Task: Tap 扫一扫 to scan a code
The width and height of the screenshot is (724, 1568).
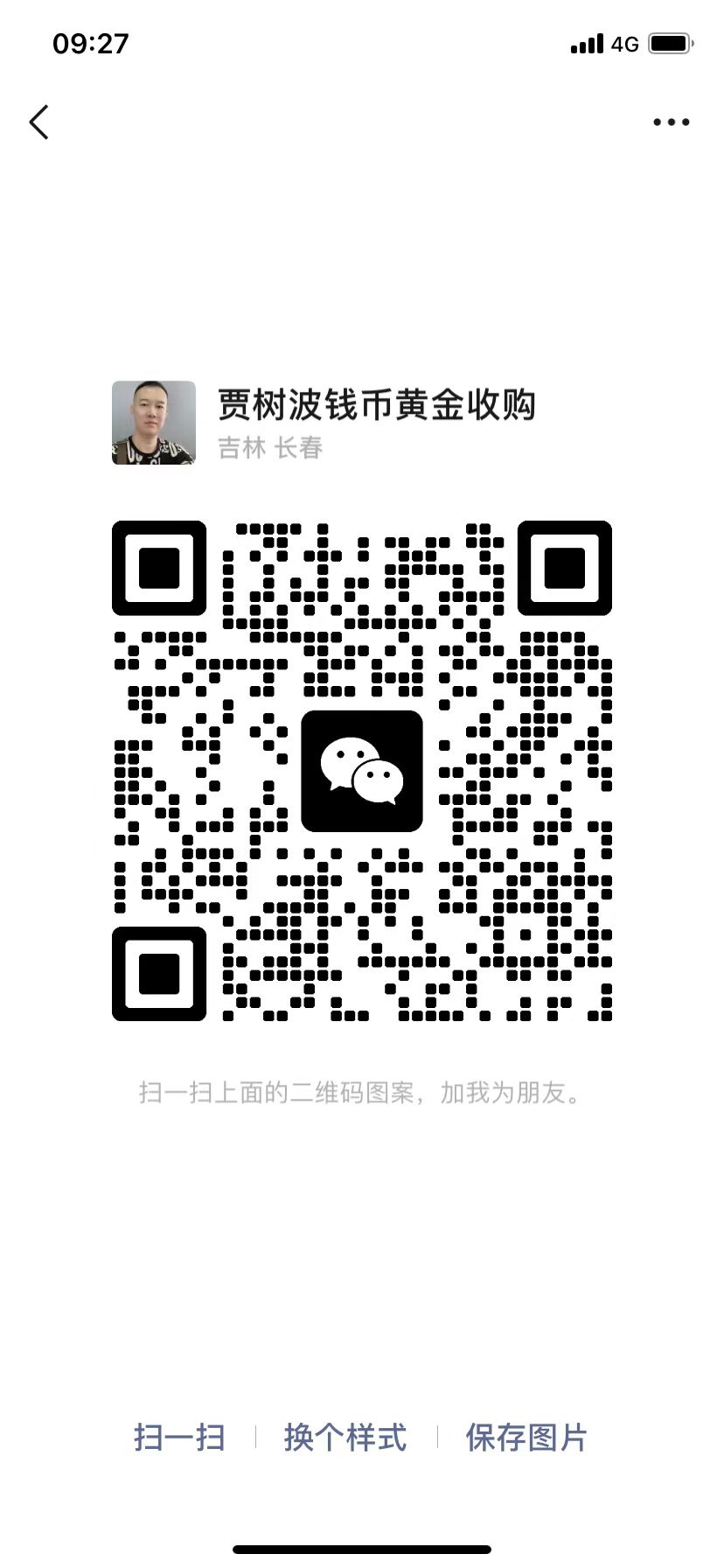Action: pos(179,1438)
